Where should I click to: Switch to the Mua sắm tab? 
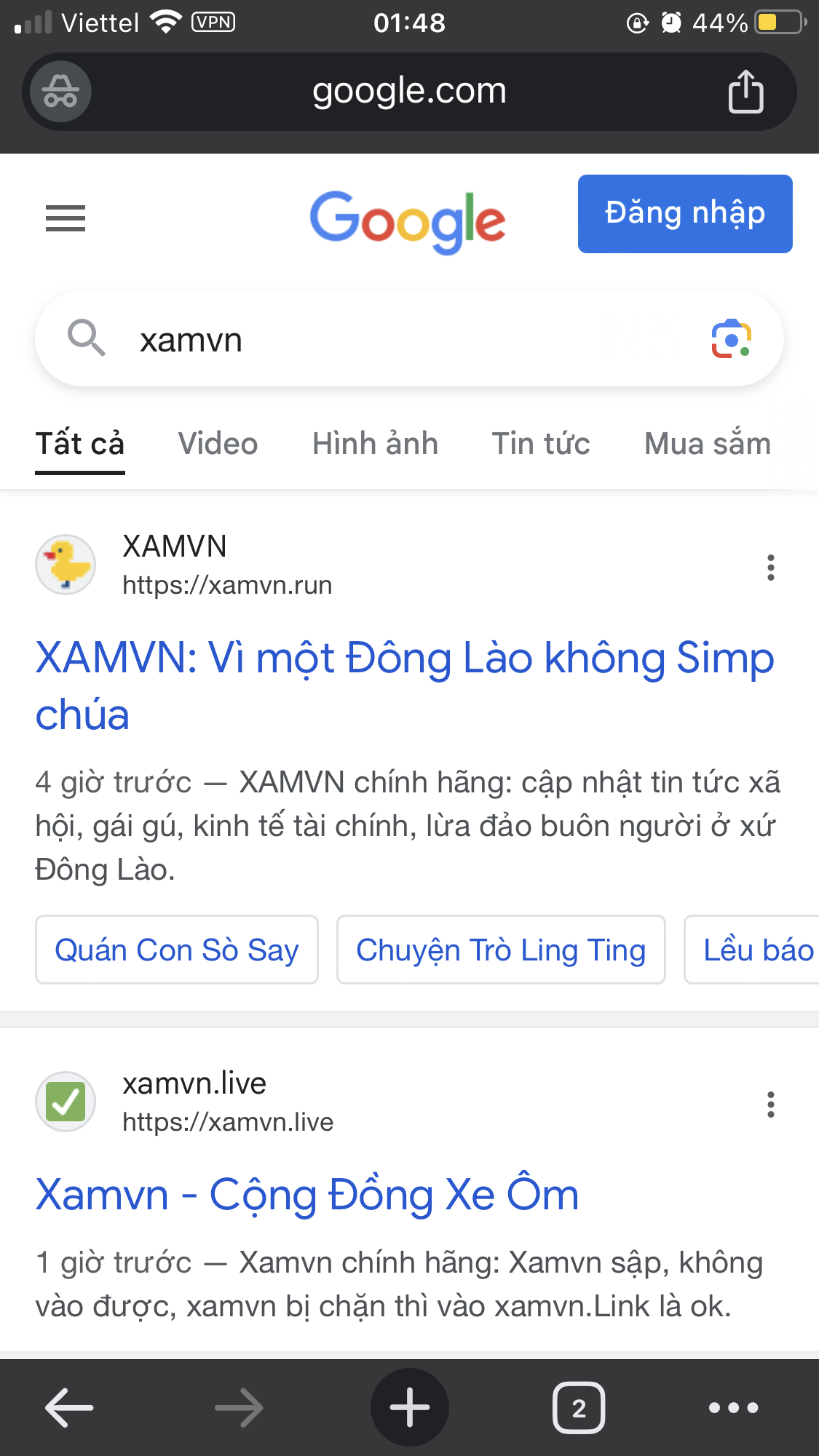coord(707,444)
